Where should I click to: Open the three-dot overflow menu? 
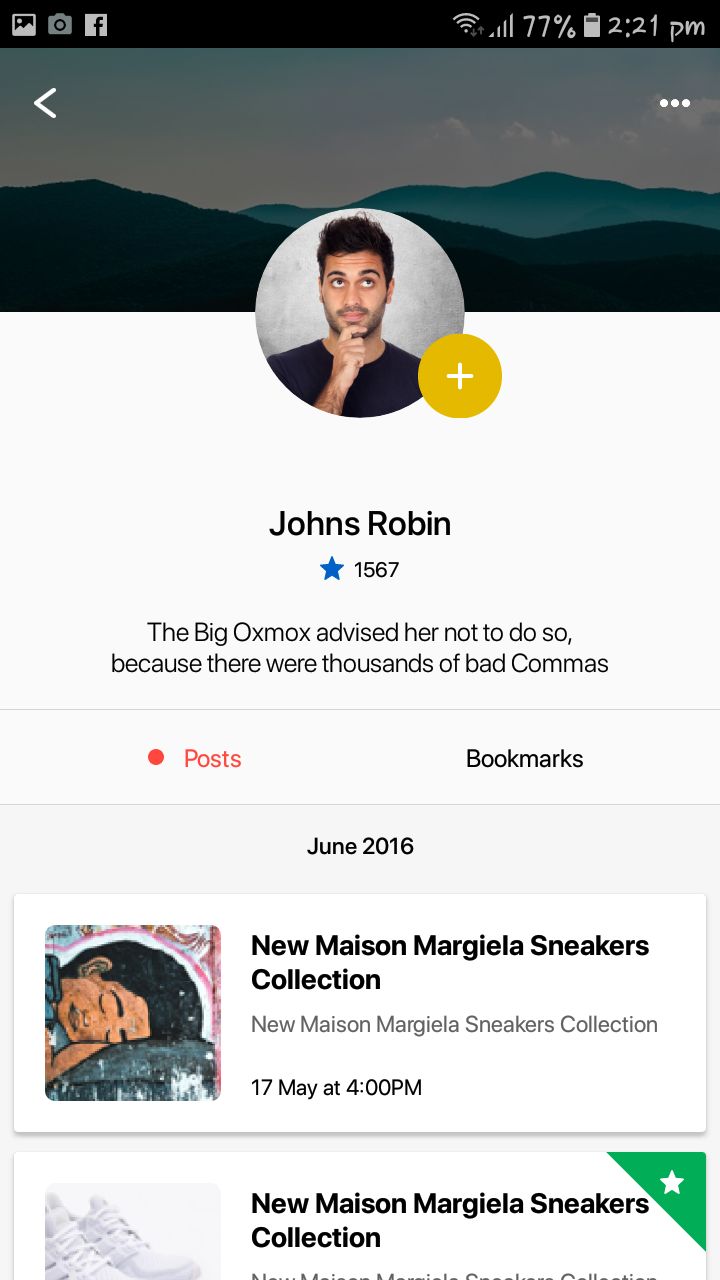674,103
